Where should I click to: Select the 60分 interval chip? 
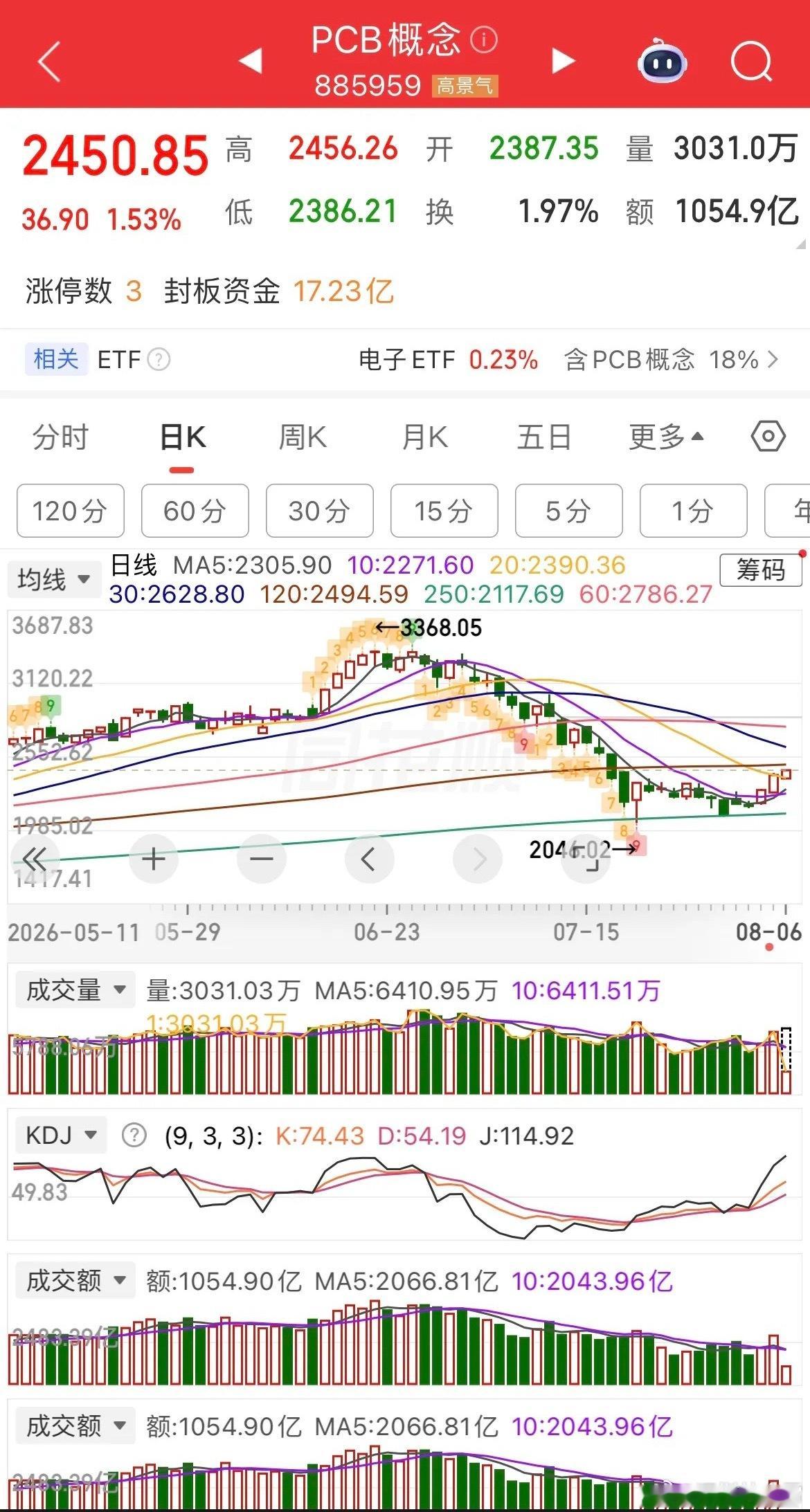coord(195,511)
